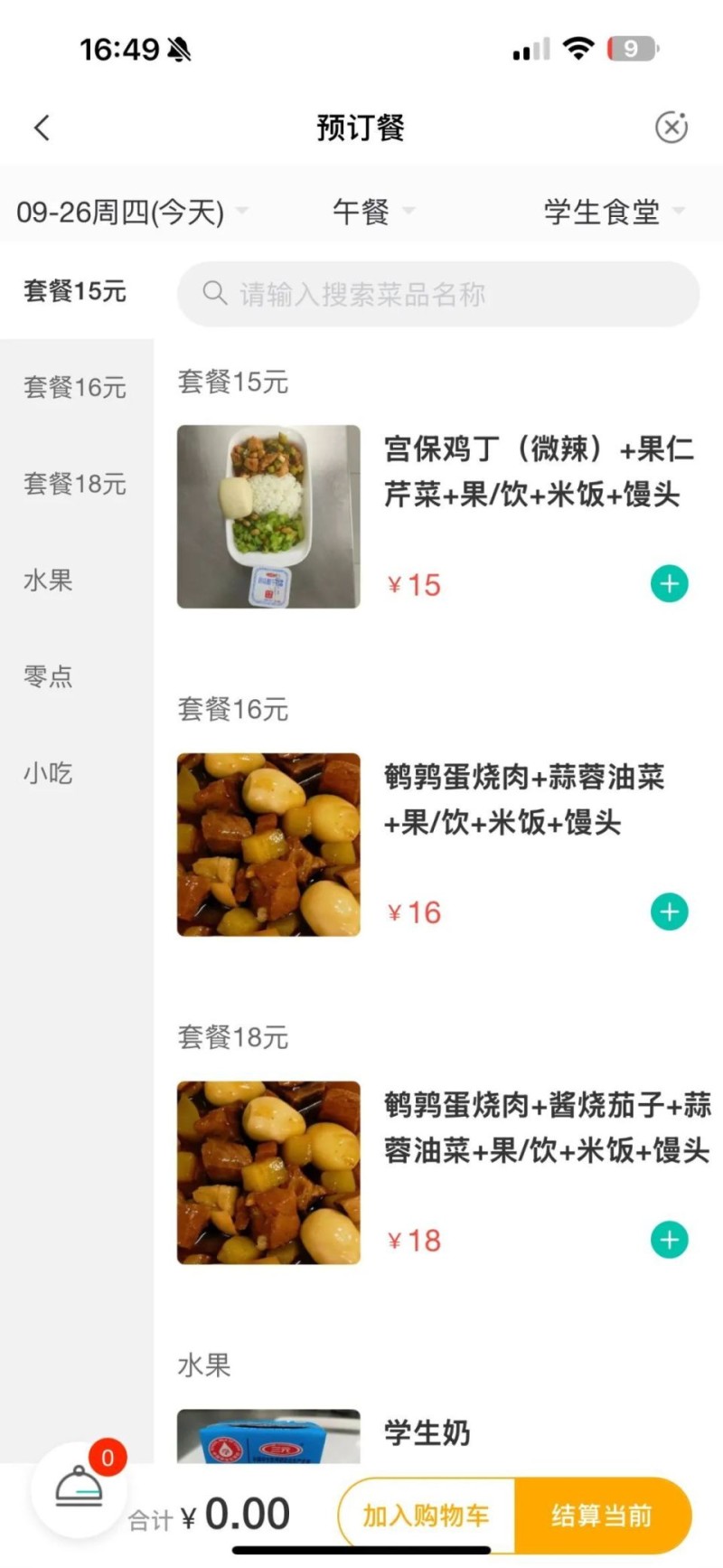Open the shopping cart dish icon
723x1568 pixels.
(x=80, y=1488)
